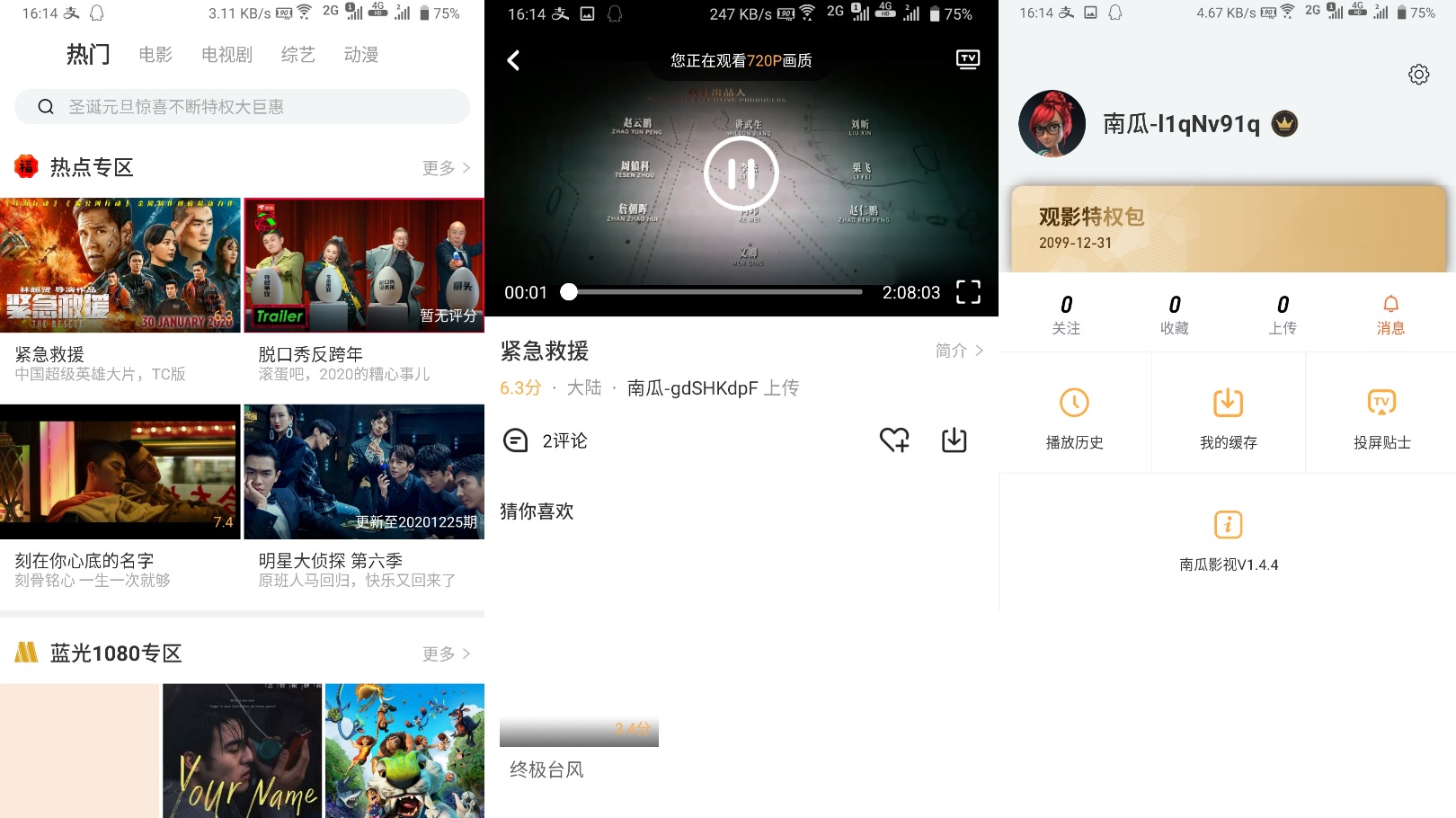Switch to the 电影 tab

(x=155, y=55)
